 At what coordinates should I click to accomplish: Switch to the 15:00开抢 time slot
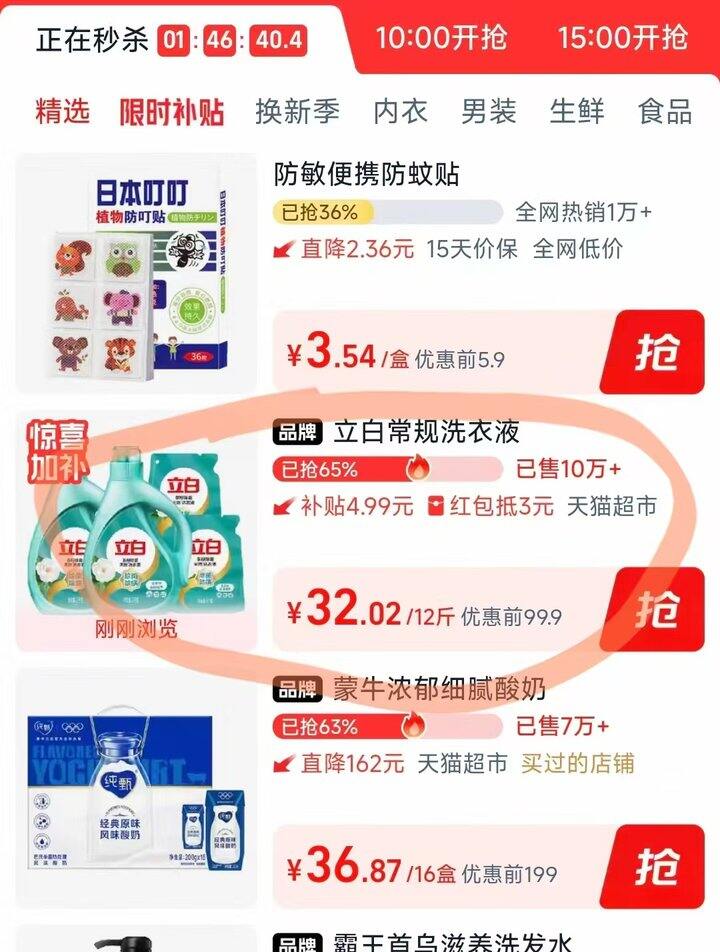tap(622, 38)
